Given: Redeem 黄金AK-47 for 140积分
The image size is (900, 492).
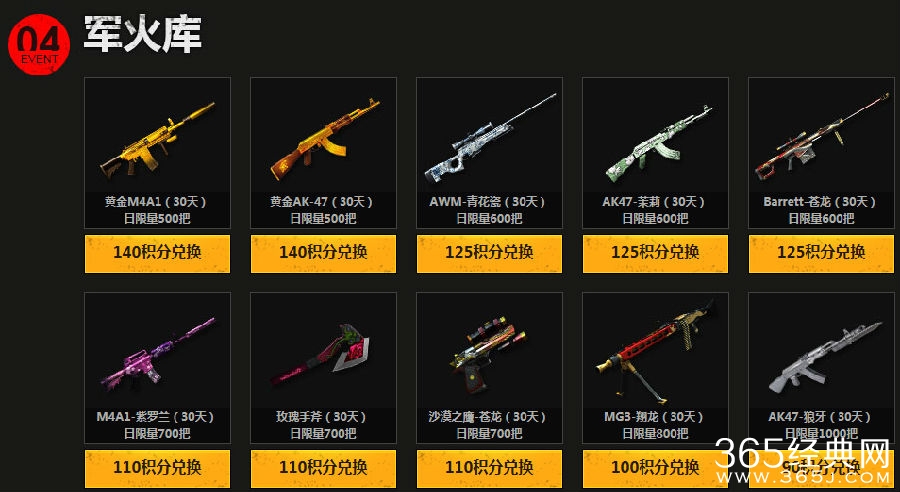Looking at the screenshot, I should coord(323,253).
